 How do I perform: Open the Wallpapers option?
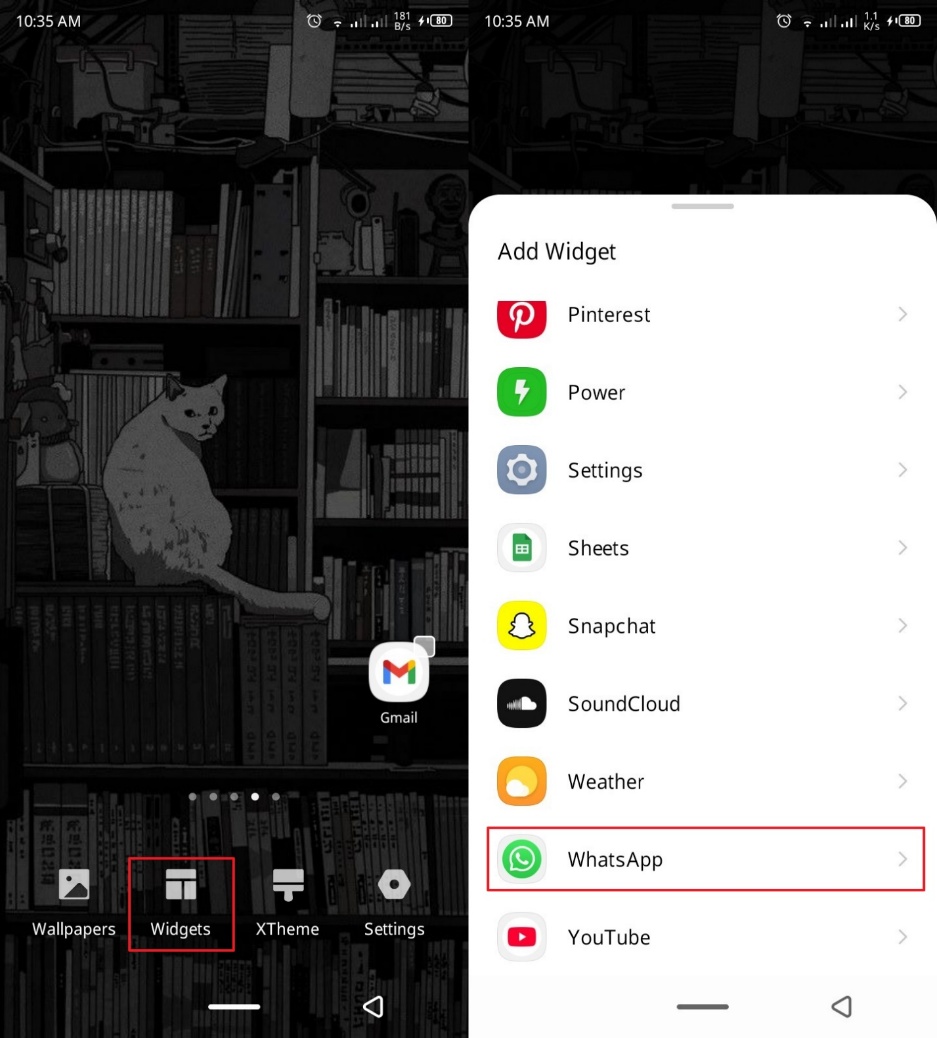pyautogui.click(x=74, y=902)
